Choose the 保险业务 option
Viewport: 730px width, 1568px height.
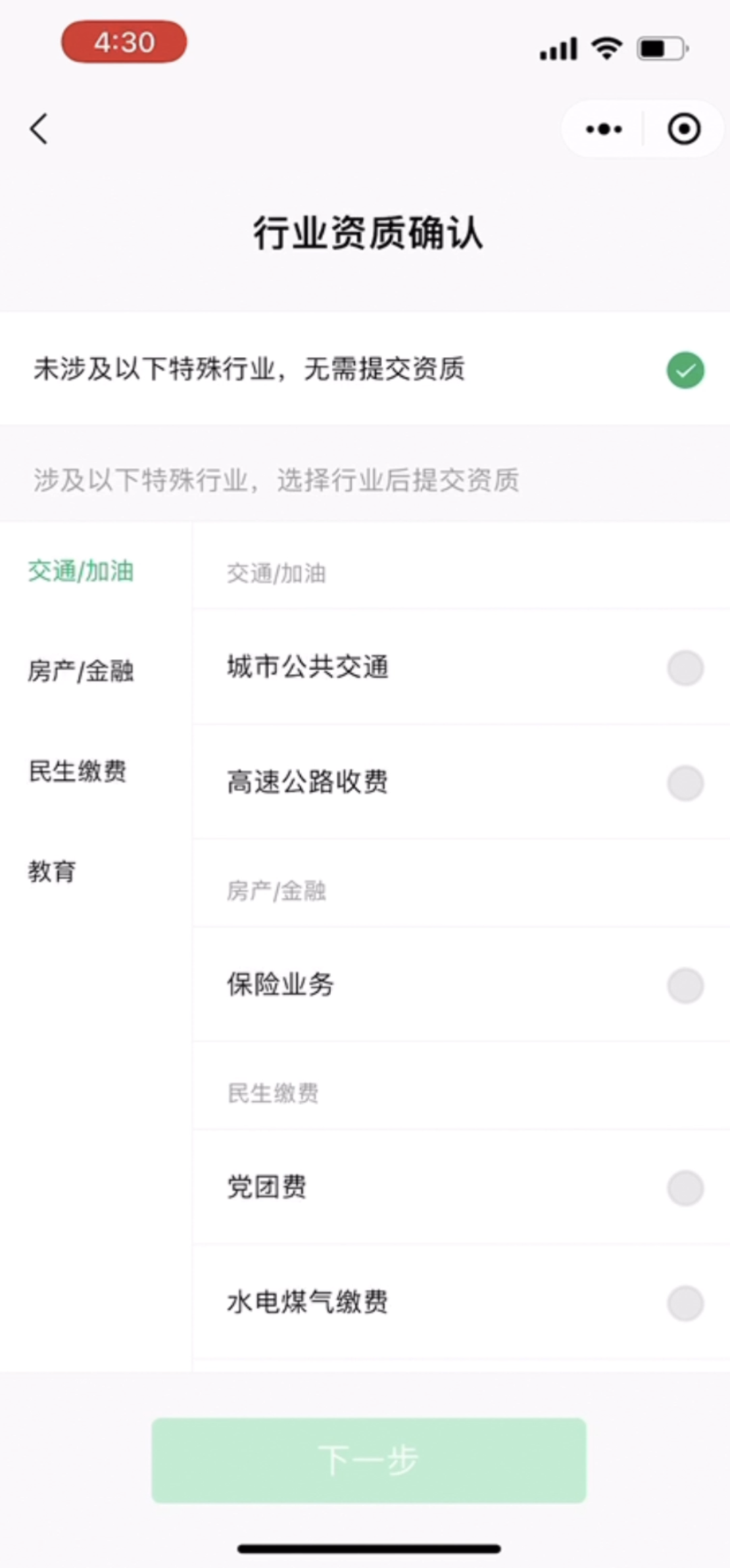(462, 984)
